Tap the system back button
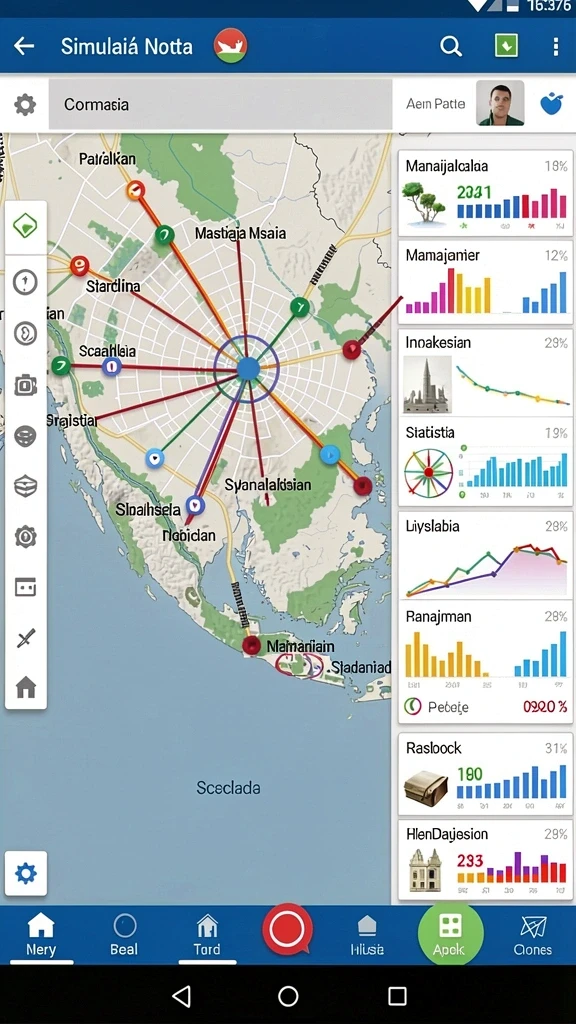Image resolution: width=576 pixels, height=1024 pixels. (181, 996)
